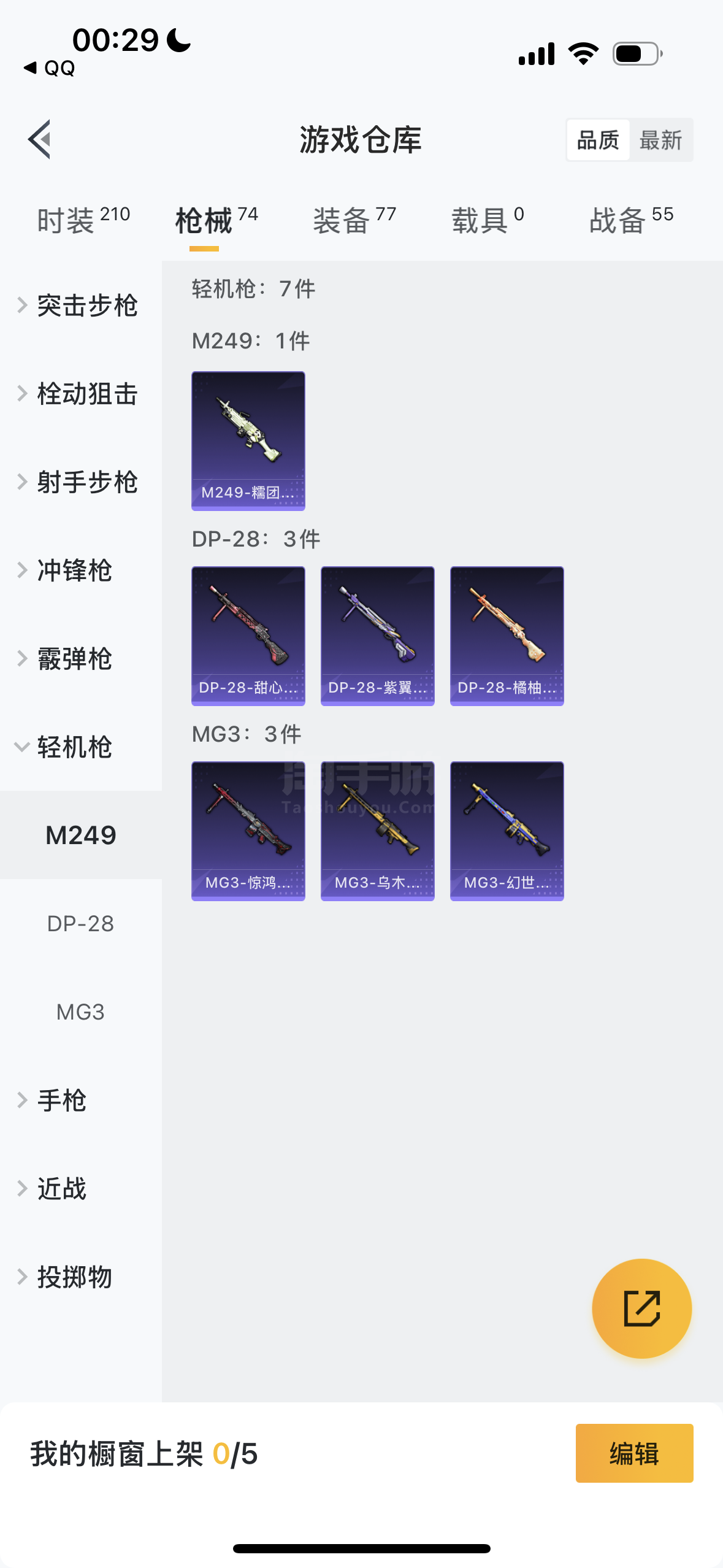The width and height of the screenshot is (723, 1568).
Task: Open the M249-糯团 skin tile
Action: pos(248,440)
